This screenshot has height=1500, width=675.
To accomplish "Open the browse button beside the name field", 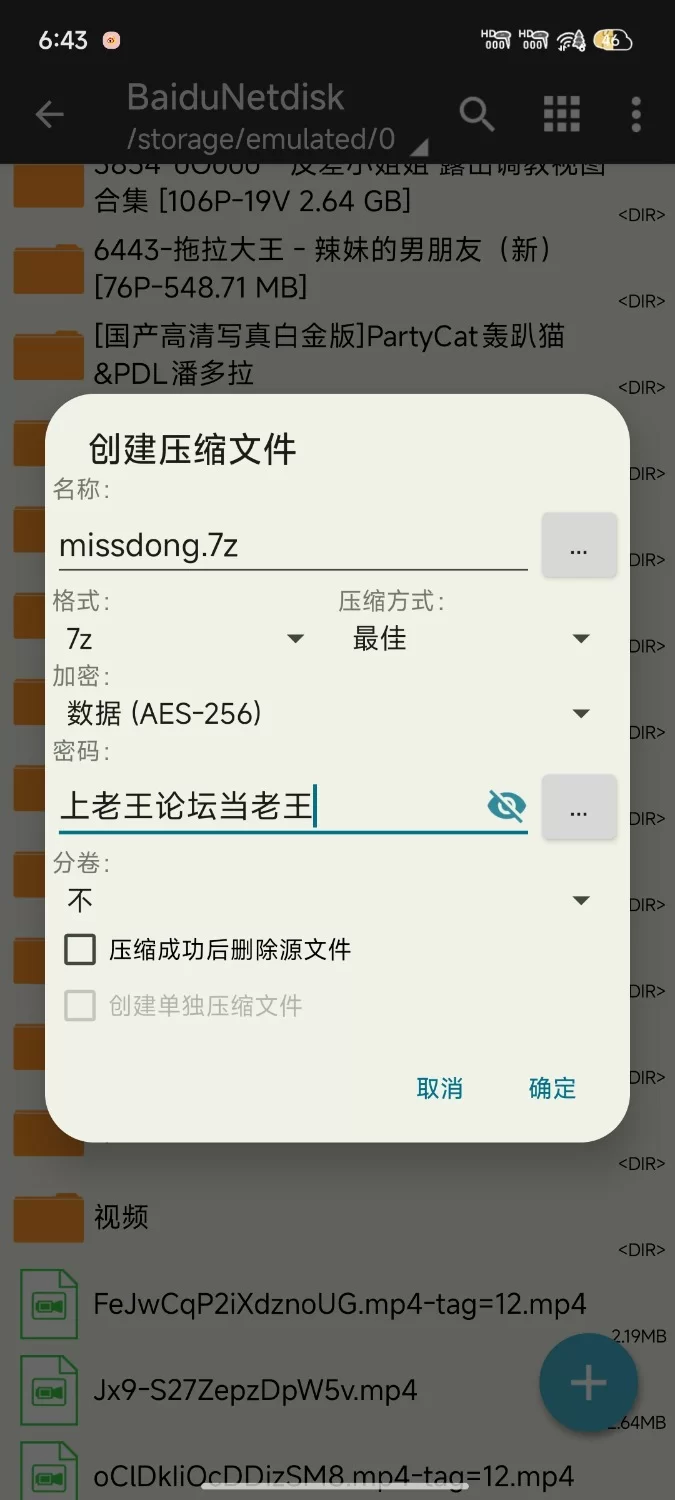I will coord(578,546).
